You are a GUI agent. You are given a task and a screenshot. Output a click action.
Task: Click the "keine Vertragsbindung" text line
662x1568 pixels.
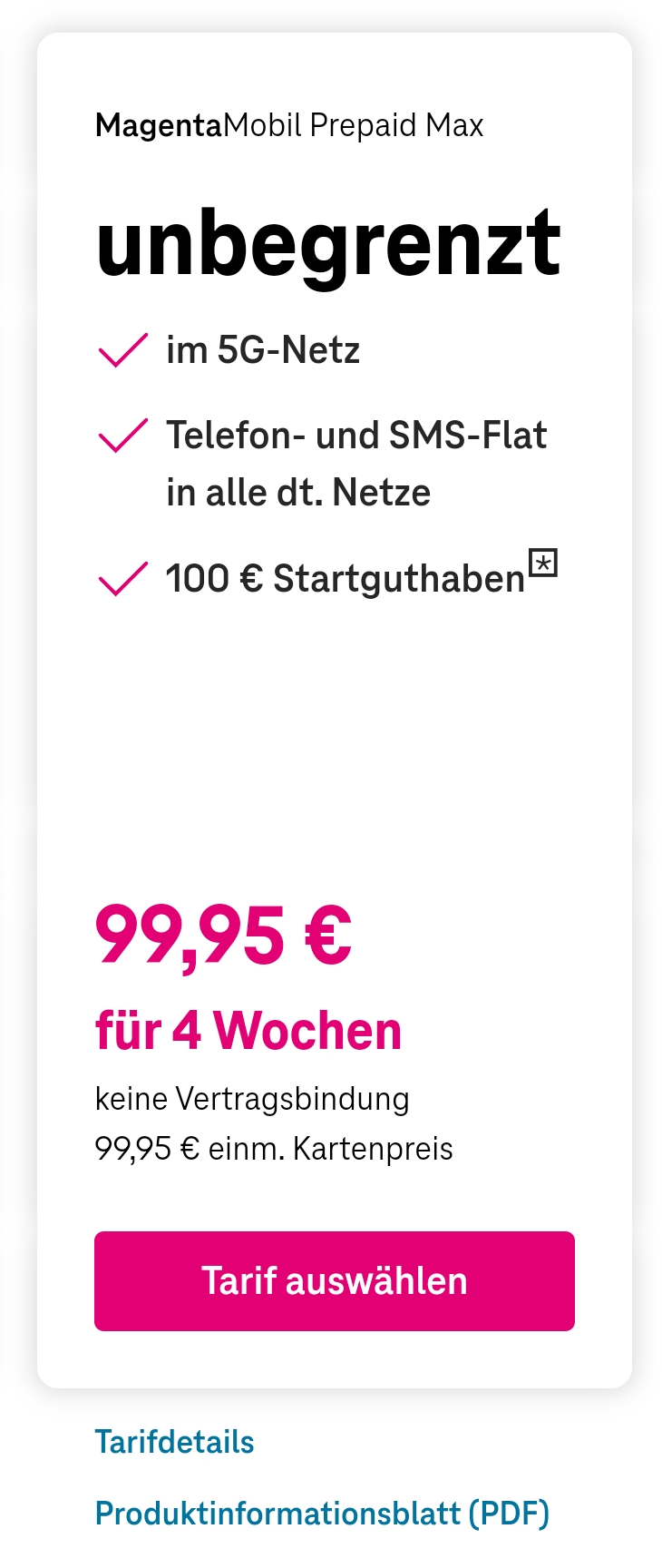click(252, 1098)
